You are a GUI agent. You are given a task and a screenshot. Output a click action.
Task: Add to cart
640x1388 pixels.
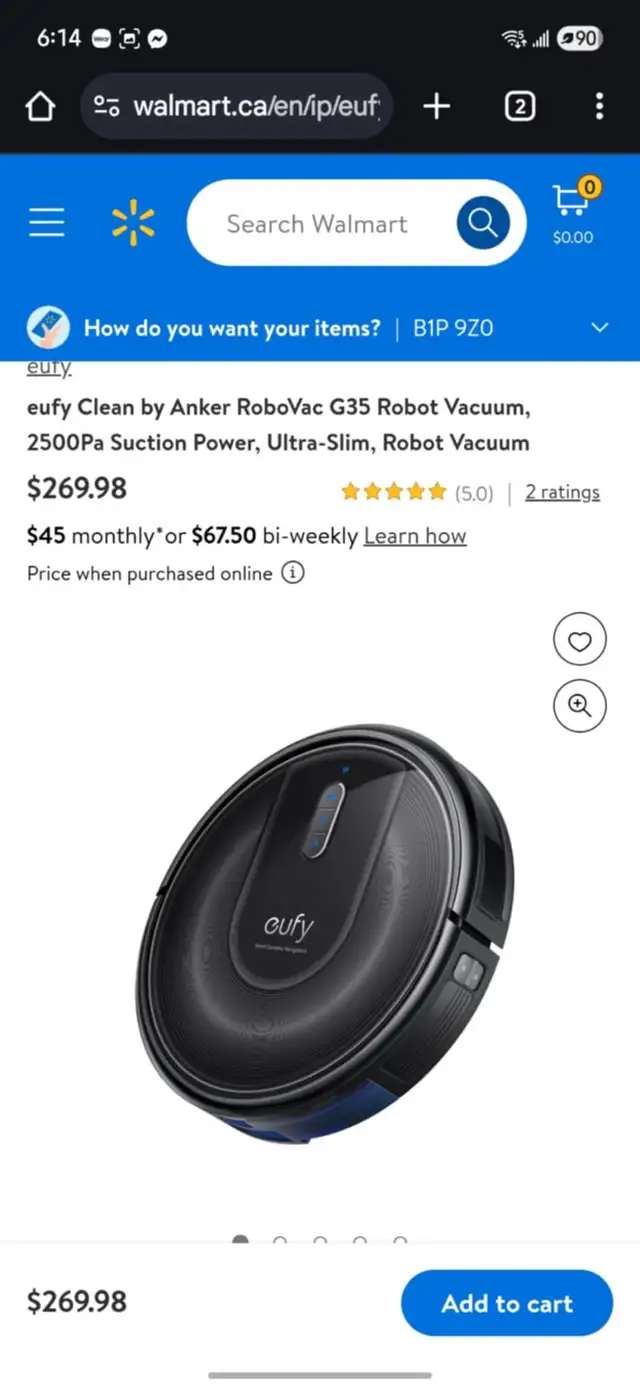pyautogui.click(x=507, y=1303)
